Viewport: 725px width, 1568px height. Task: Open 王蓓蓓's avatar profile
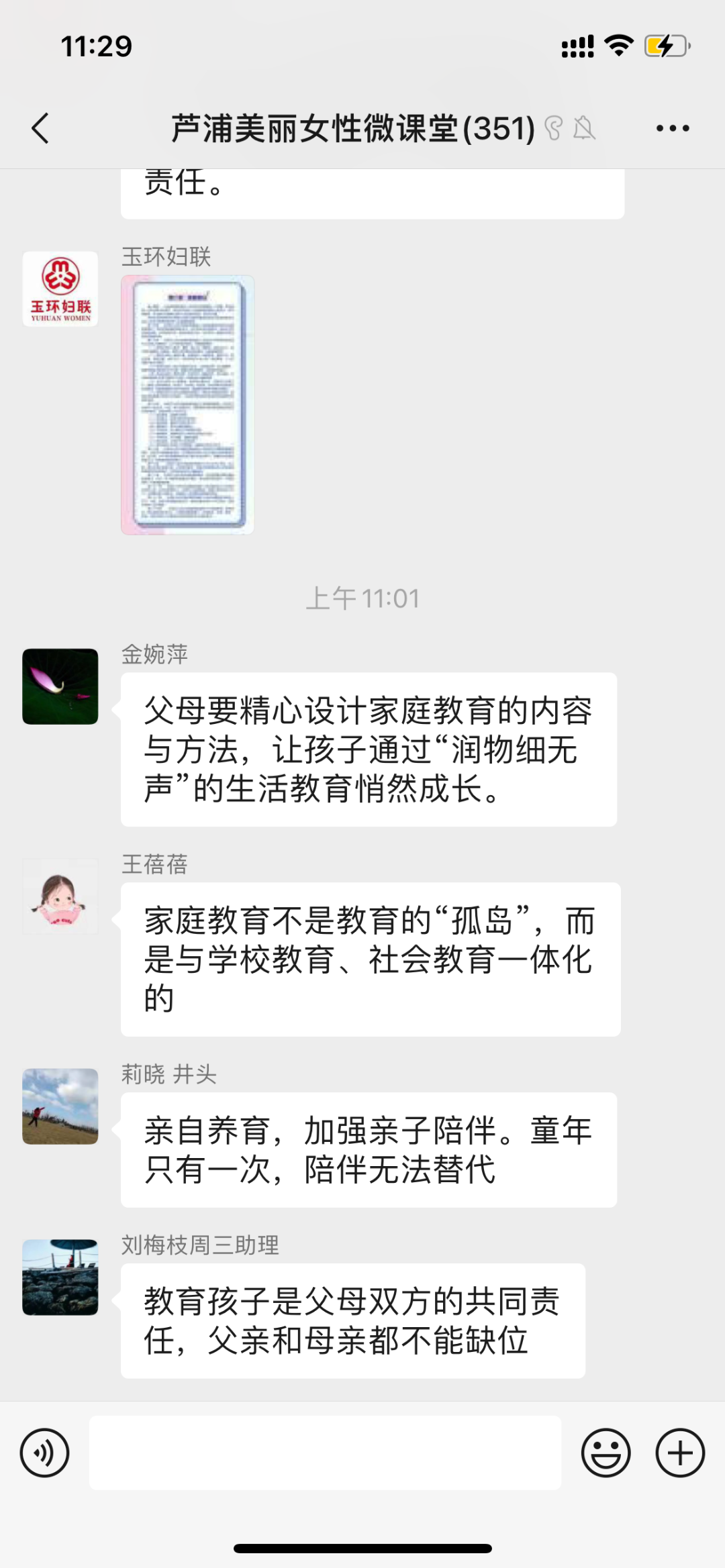(60, 896)
